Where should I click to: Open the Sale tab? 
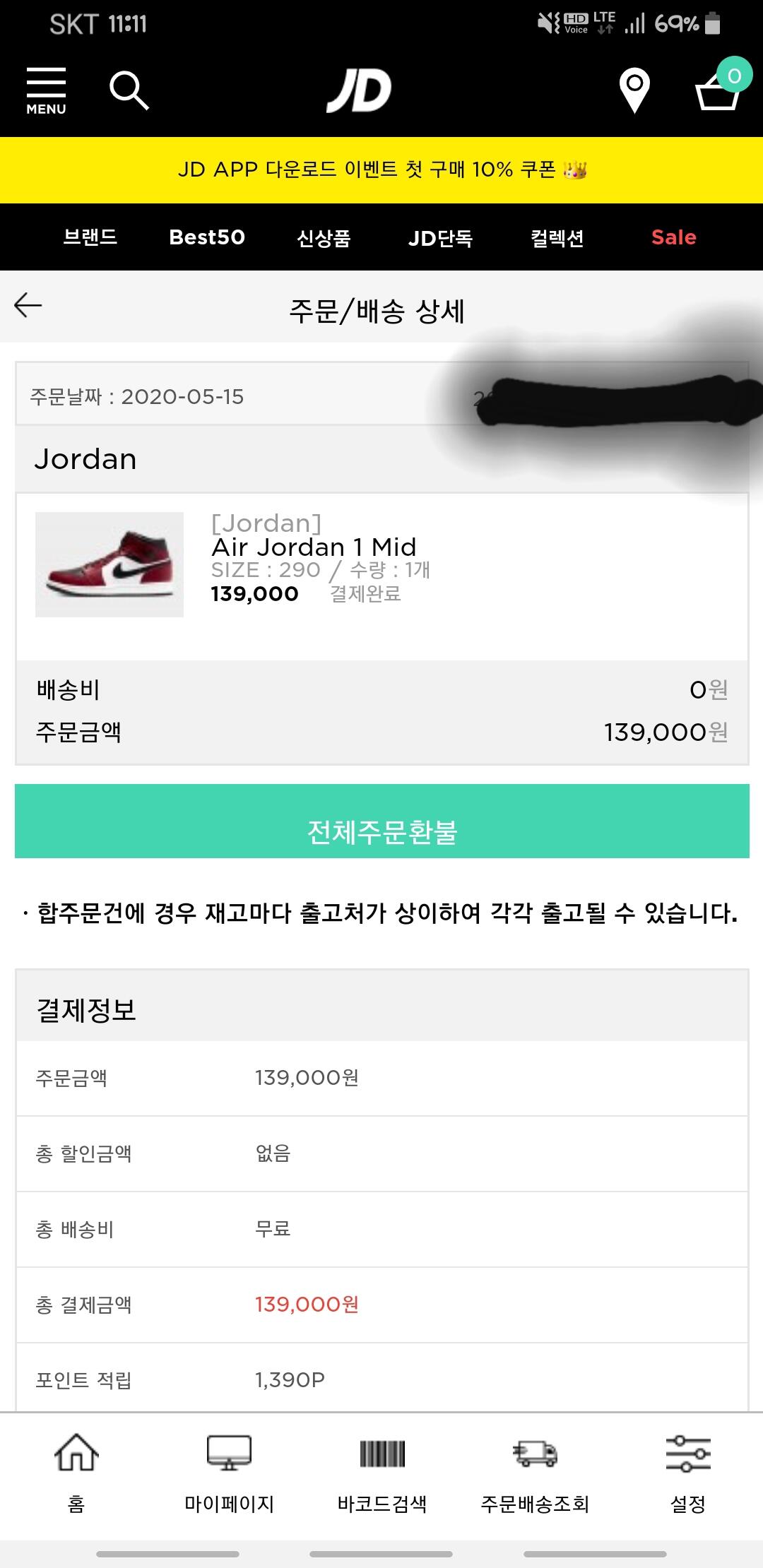click(x=674, y=237)
